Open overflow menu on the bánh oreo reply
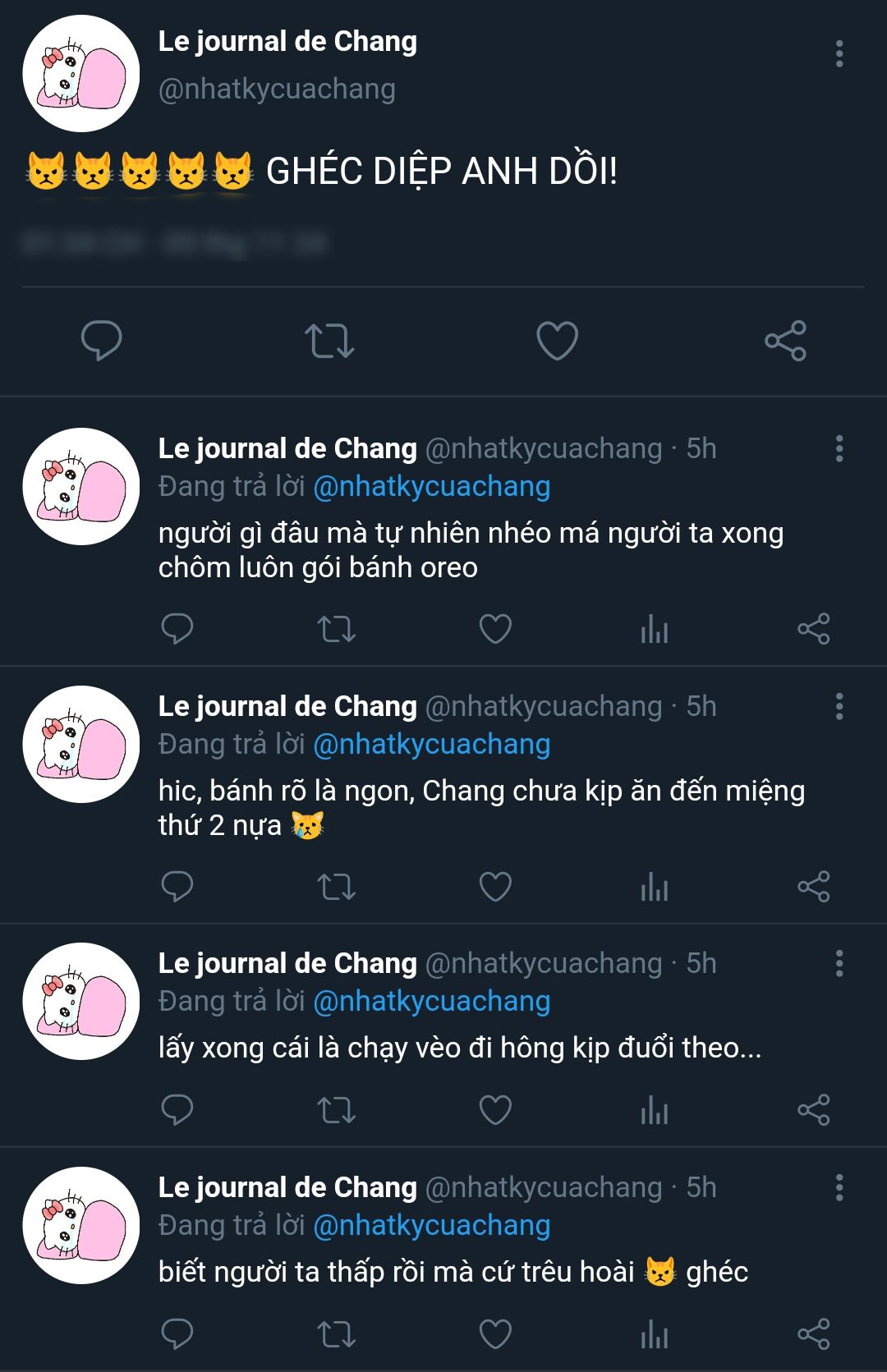 coord(839,449)
